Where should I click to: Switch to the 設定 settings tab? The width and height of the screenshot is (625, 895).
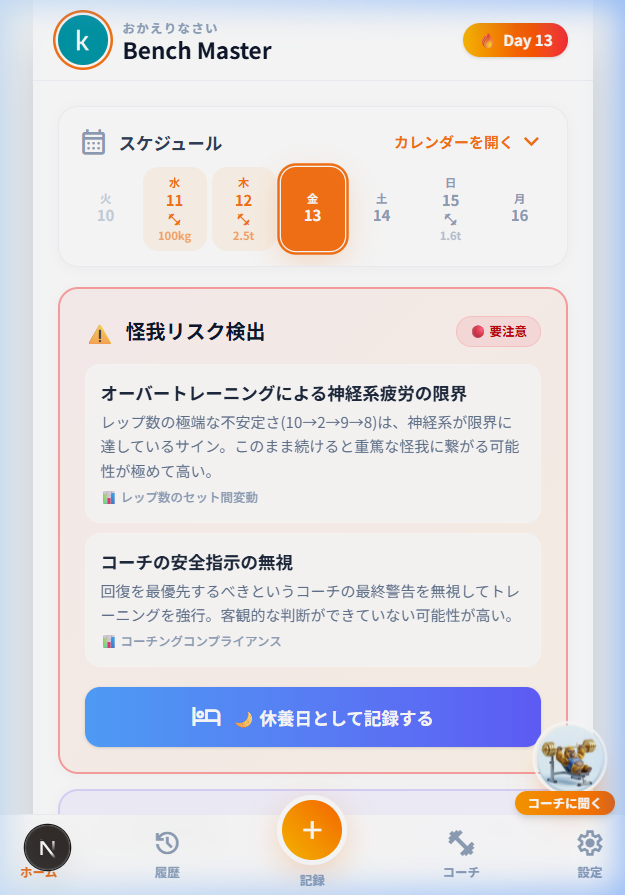[x=590, y=853]
